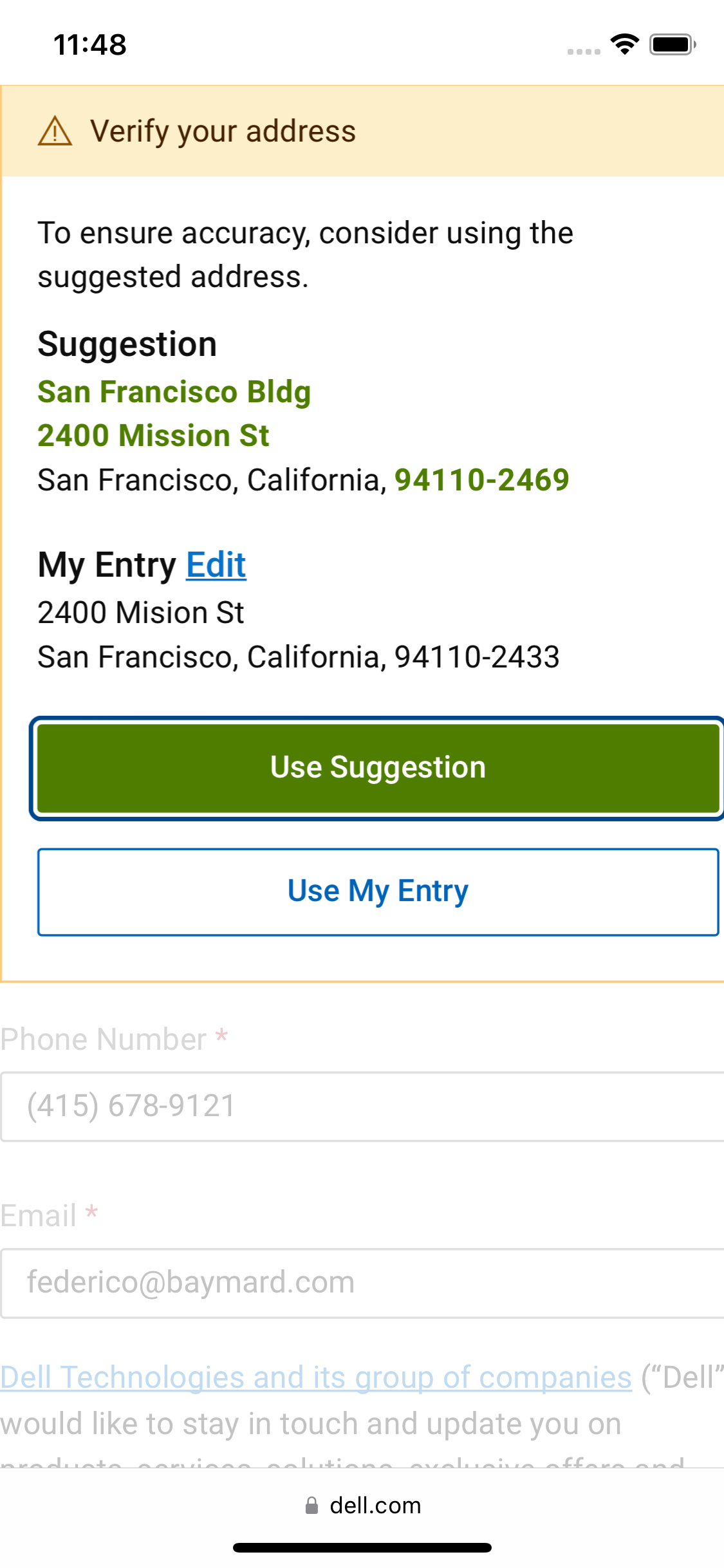Tap the clock showing 11:48

[x=88, y=45]
